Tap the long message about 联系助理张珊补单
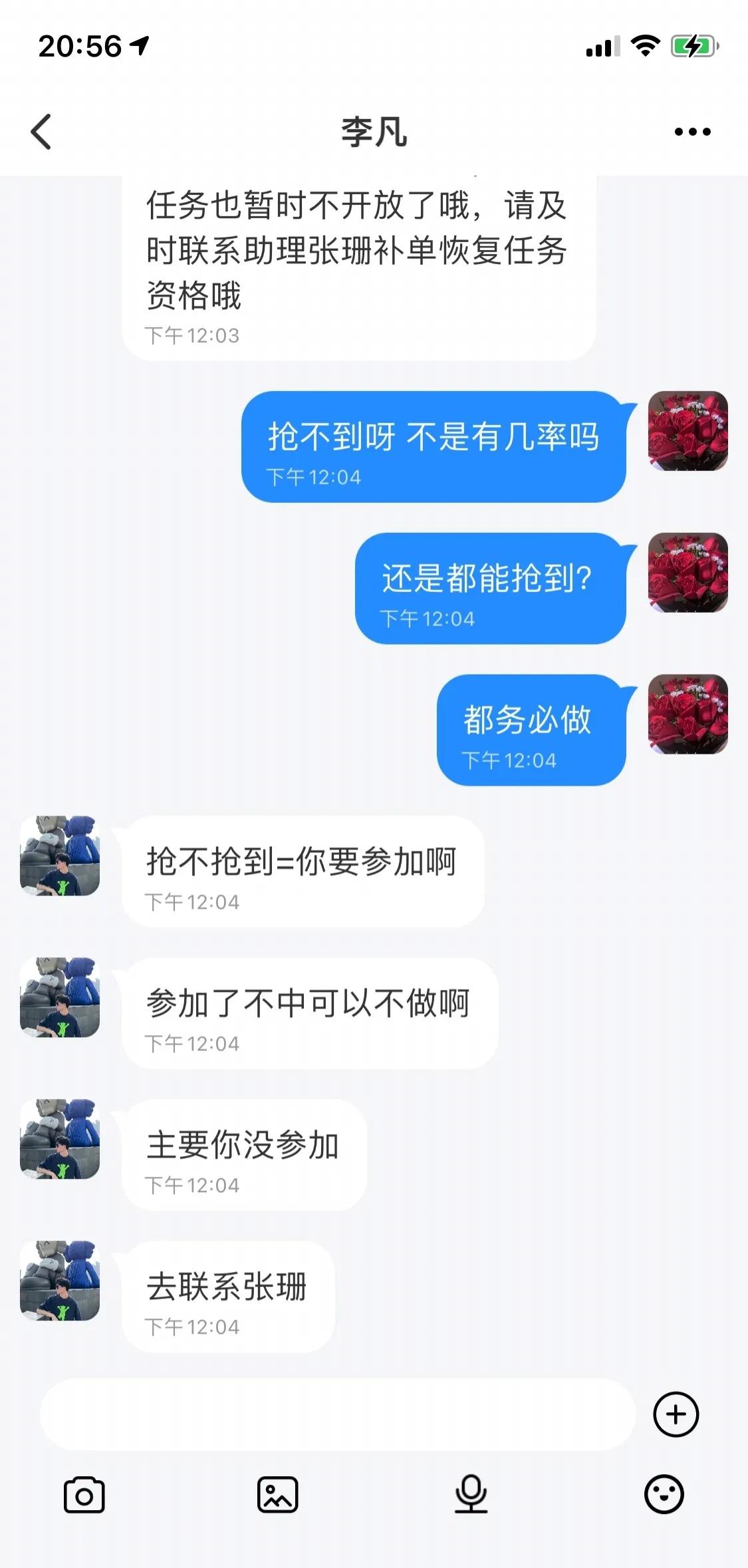The width and height of the screenshot is (748, 1568). coord(359,259)
